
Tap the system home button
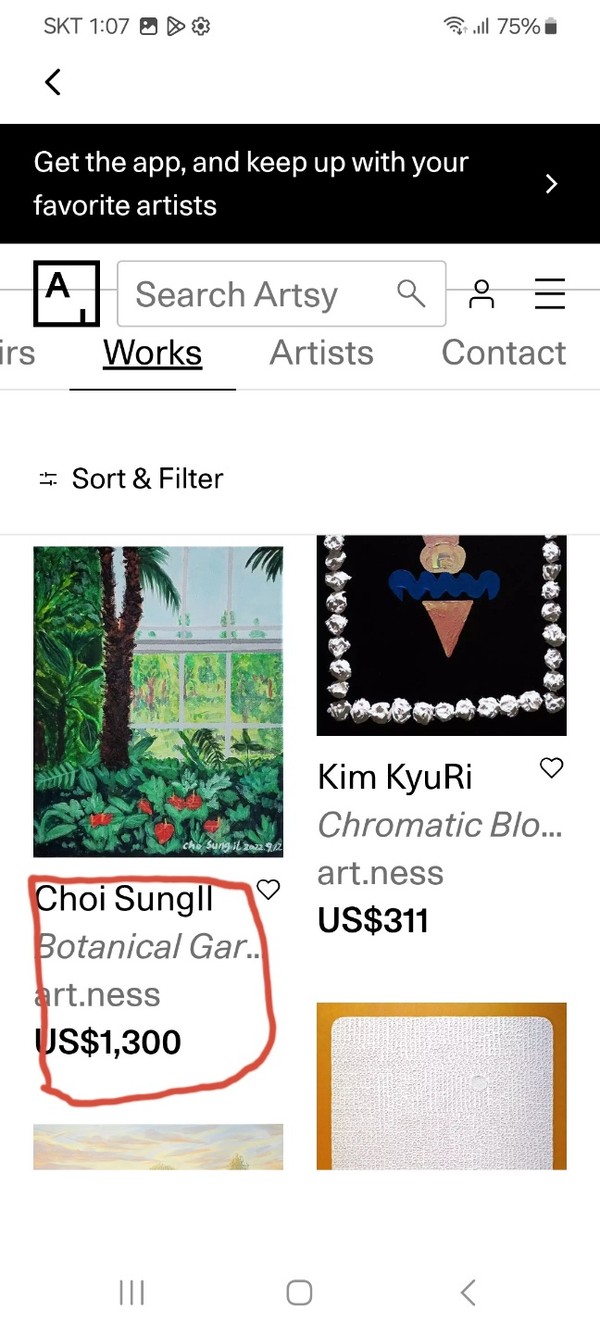(x=299, y=1292)
